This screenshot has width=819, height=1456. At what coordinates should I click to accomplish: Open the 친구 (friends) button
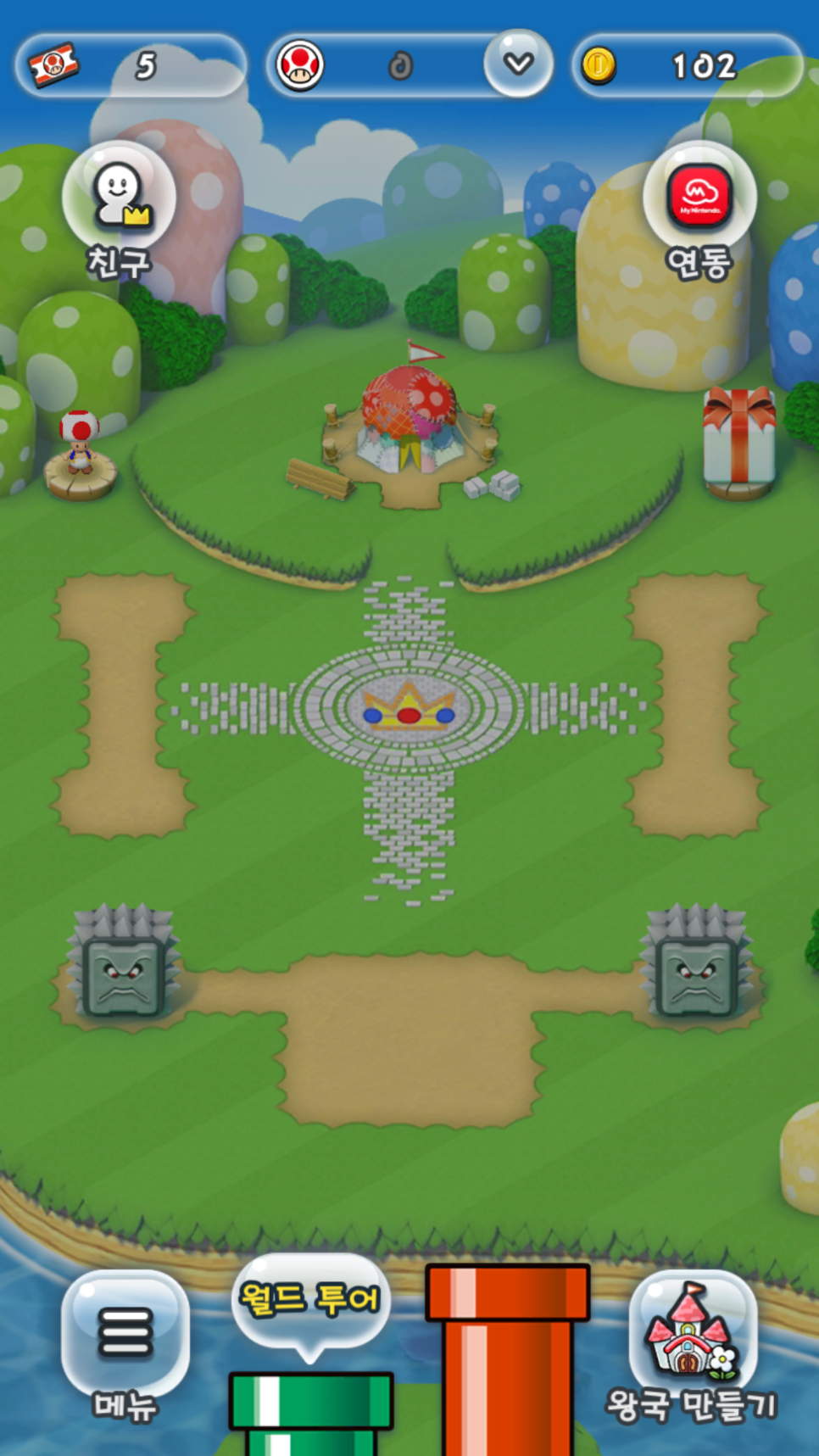[119, 199]
